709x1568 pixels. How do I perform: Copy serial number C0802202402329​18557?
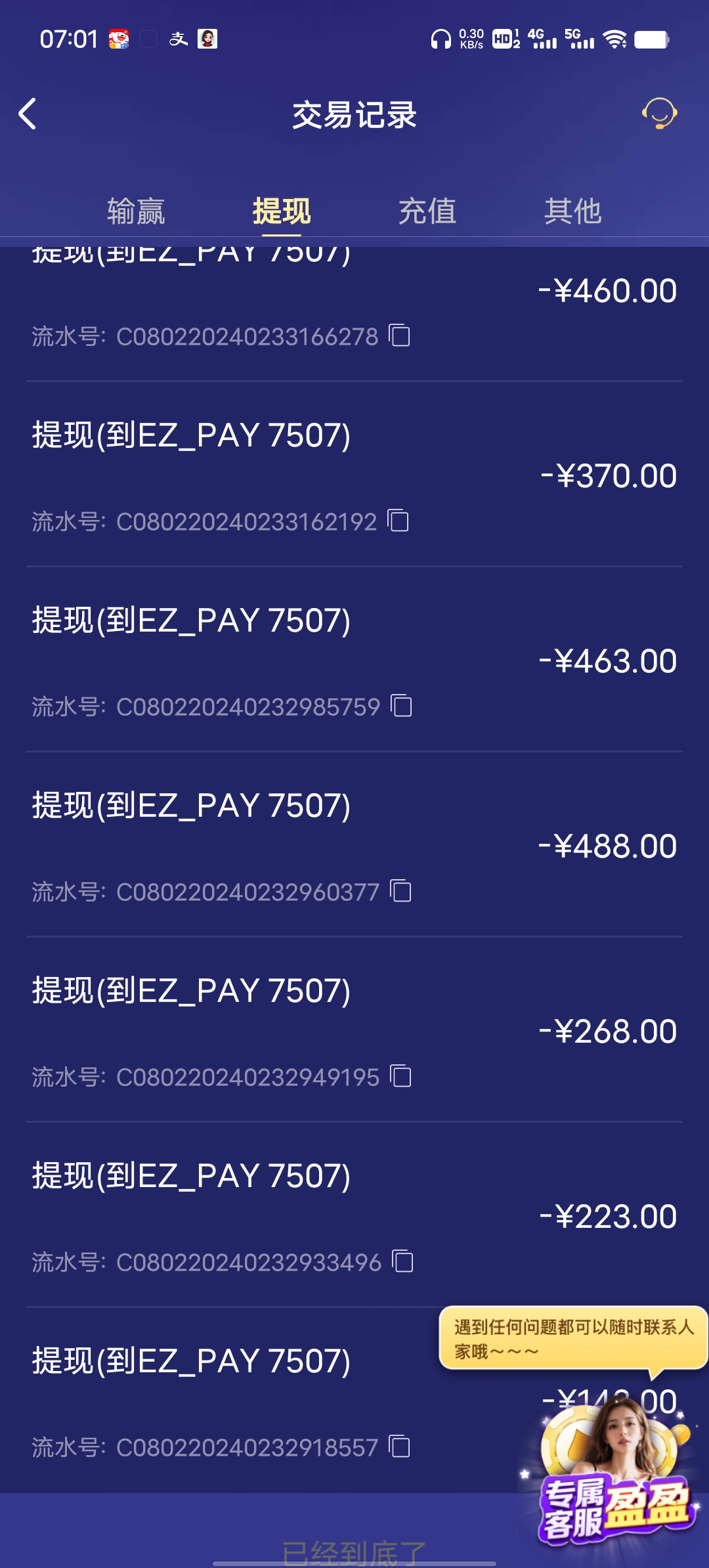pyautogui.click(x=399, y=1447)
